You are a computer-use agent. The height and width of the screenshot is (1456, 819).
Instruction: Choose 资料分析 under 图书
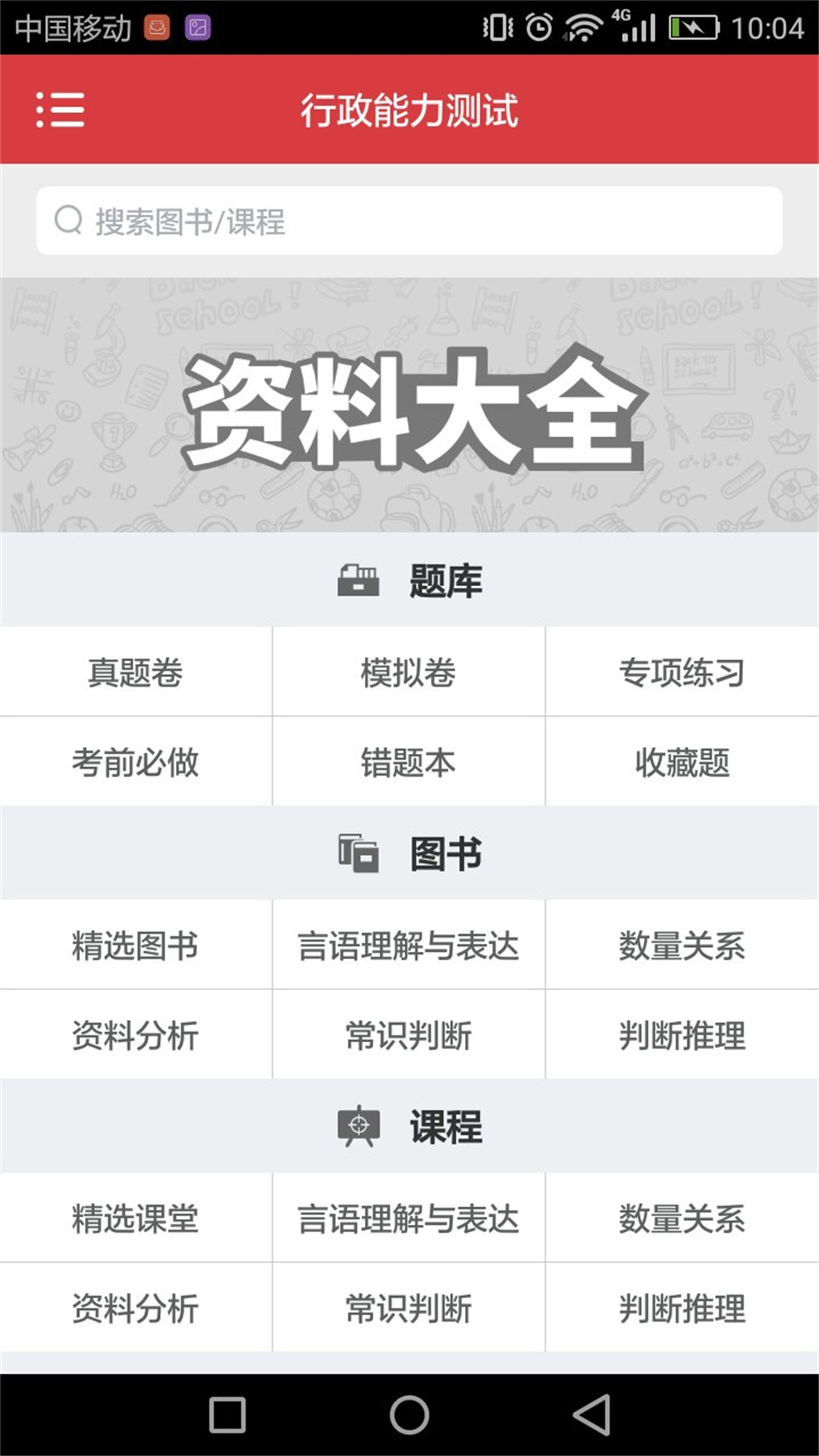pyautogui.click(x=136, y=1034)
